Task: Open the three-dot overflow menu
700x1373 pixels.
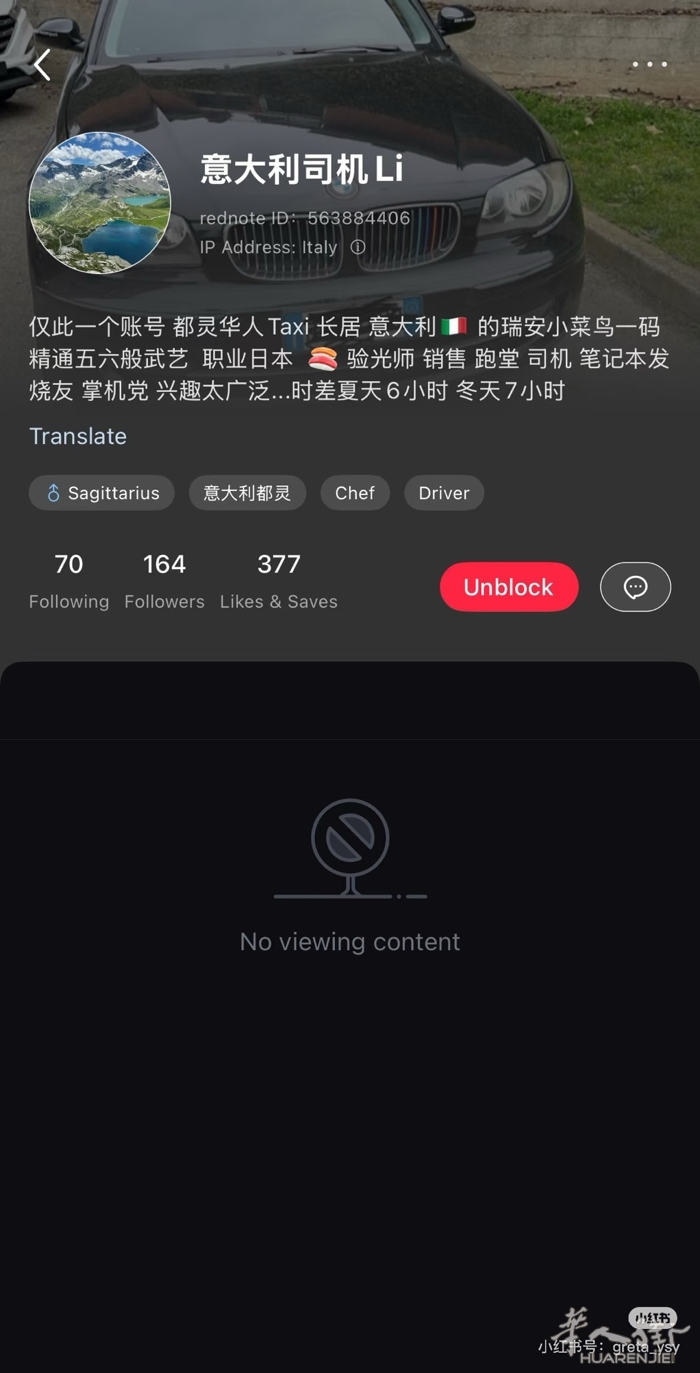Action: pos(649,65)
